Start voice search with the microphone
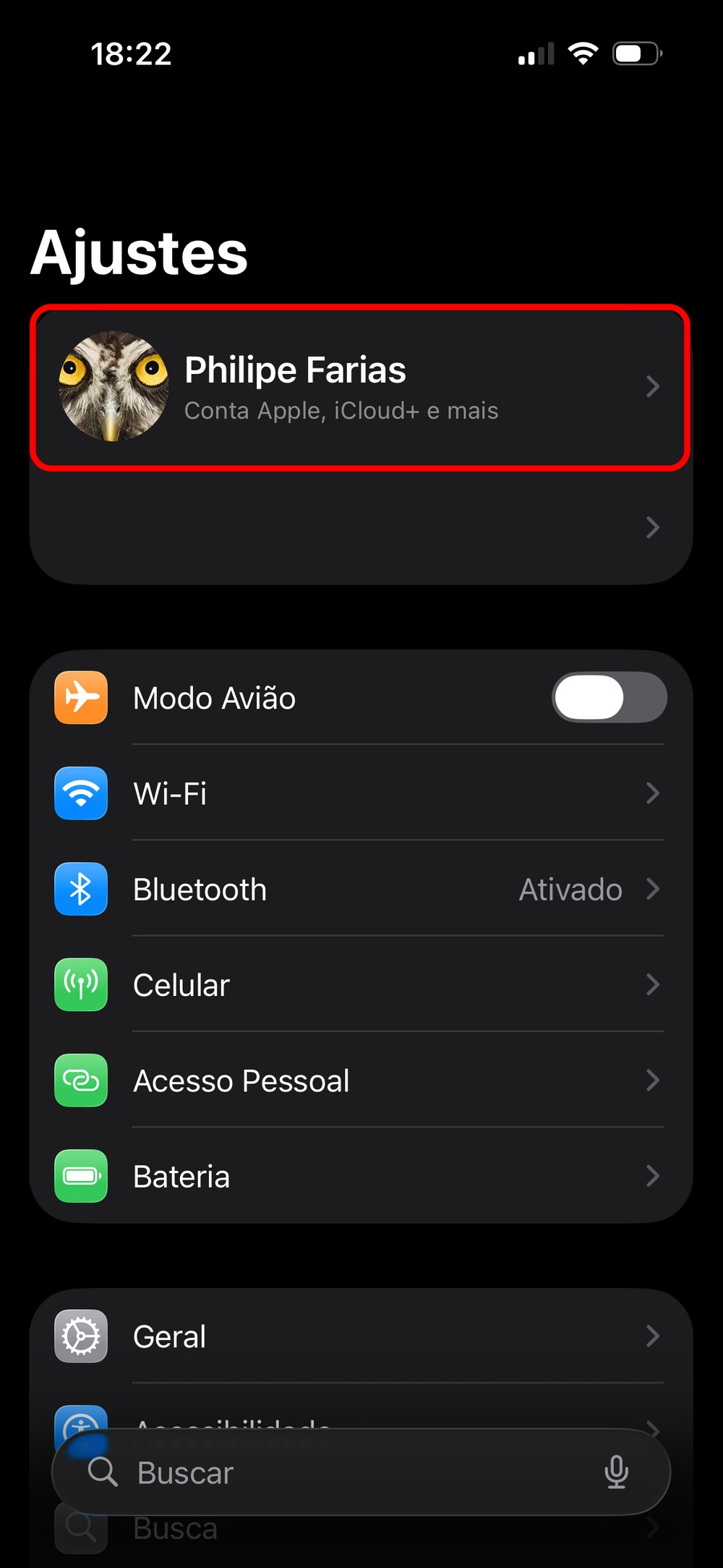Viewport: 723px width, 1568px height. pyautogui.click(x=616, y=1473)
